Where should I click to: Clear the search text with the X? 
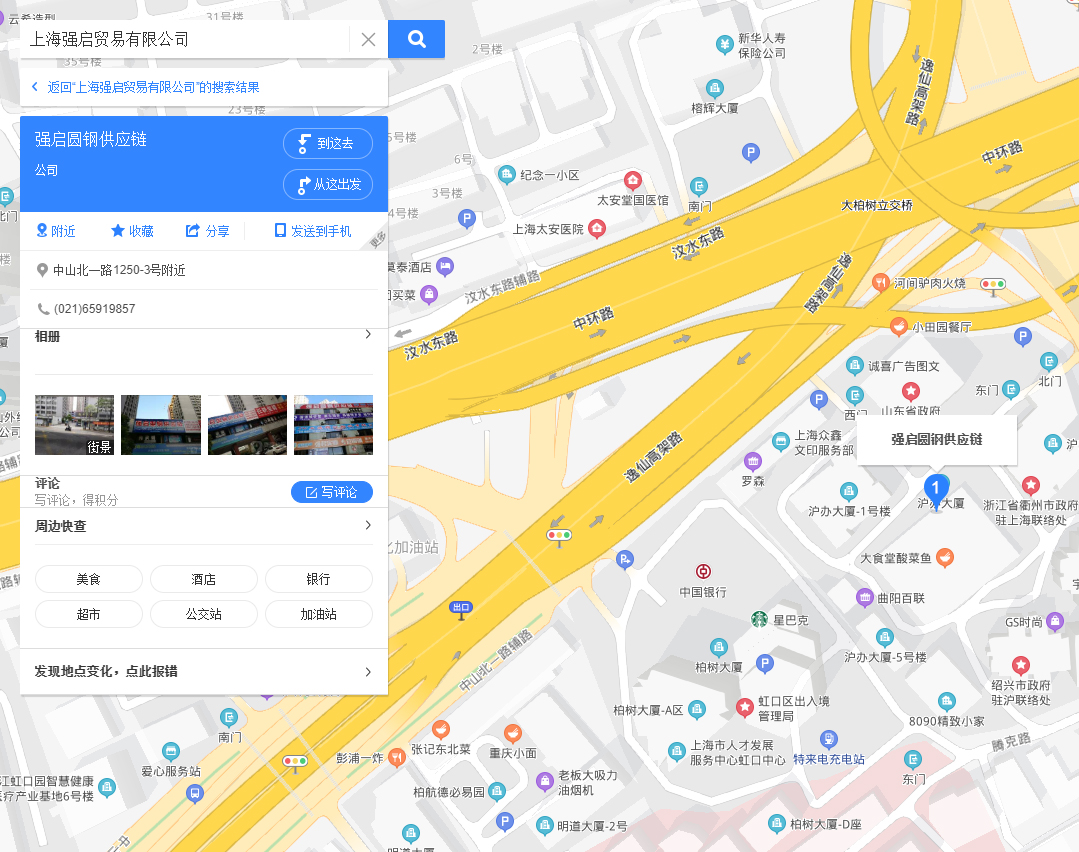click(x=368, y=40)
